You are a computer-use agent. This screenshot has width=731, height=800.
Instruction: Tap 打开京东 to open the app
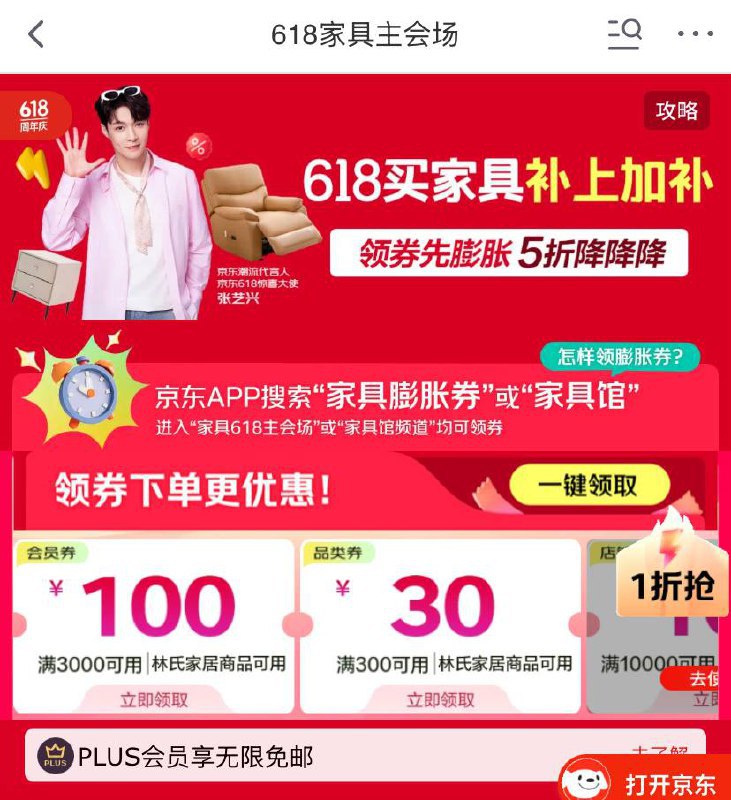click(650, 782)
